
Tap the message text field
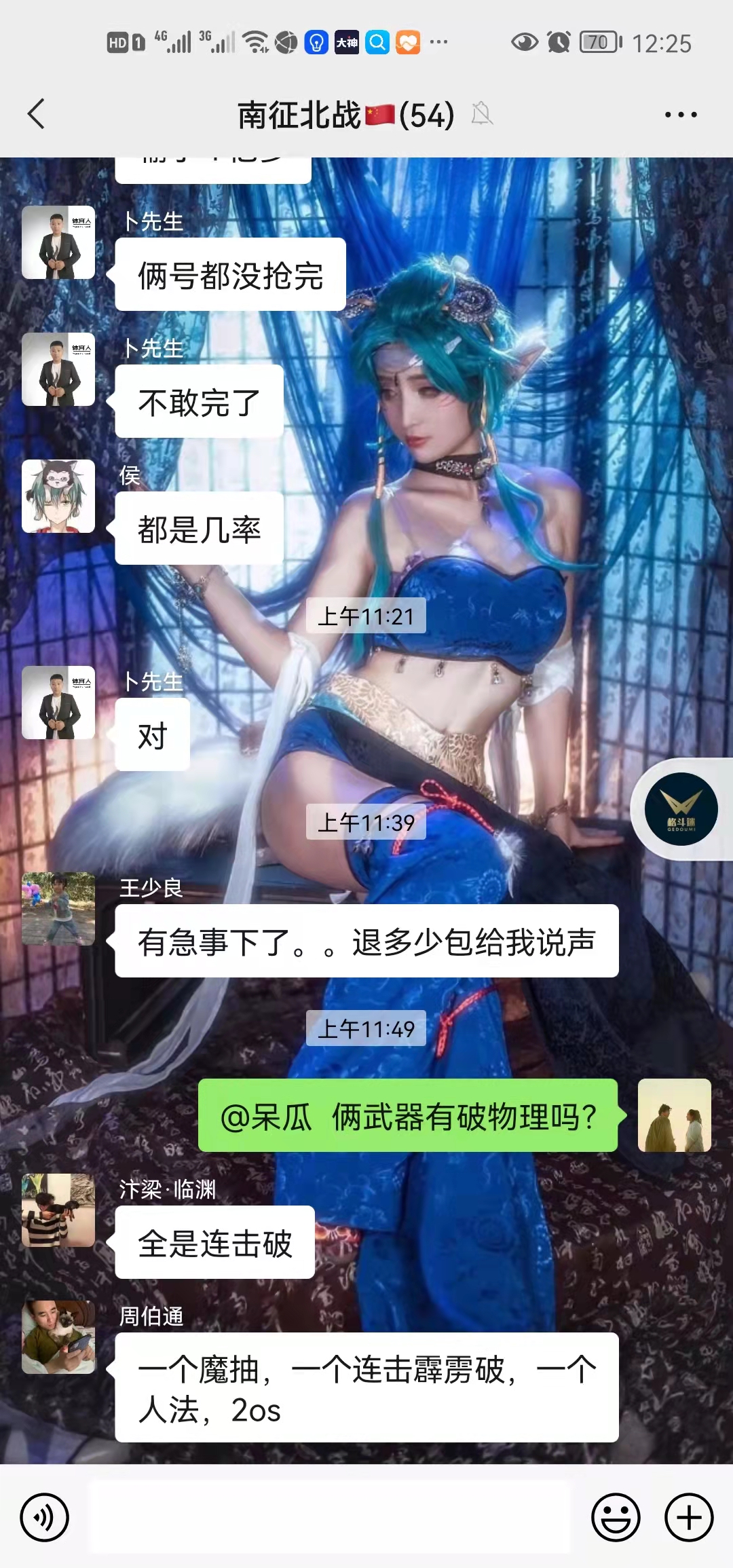point(331,1517)
